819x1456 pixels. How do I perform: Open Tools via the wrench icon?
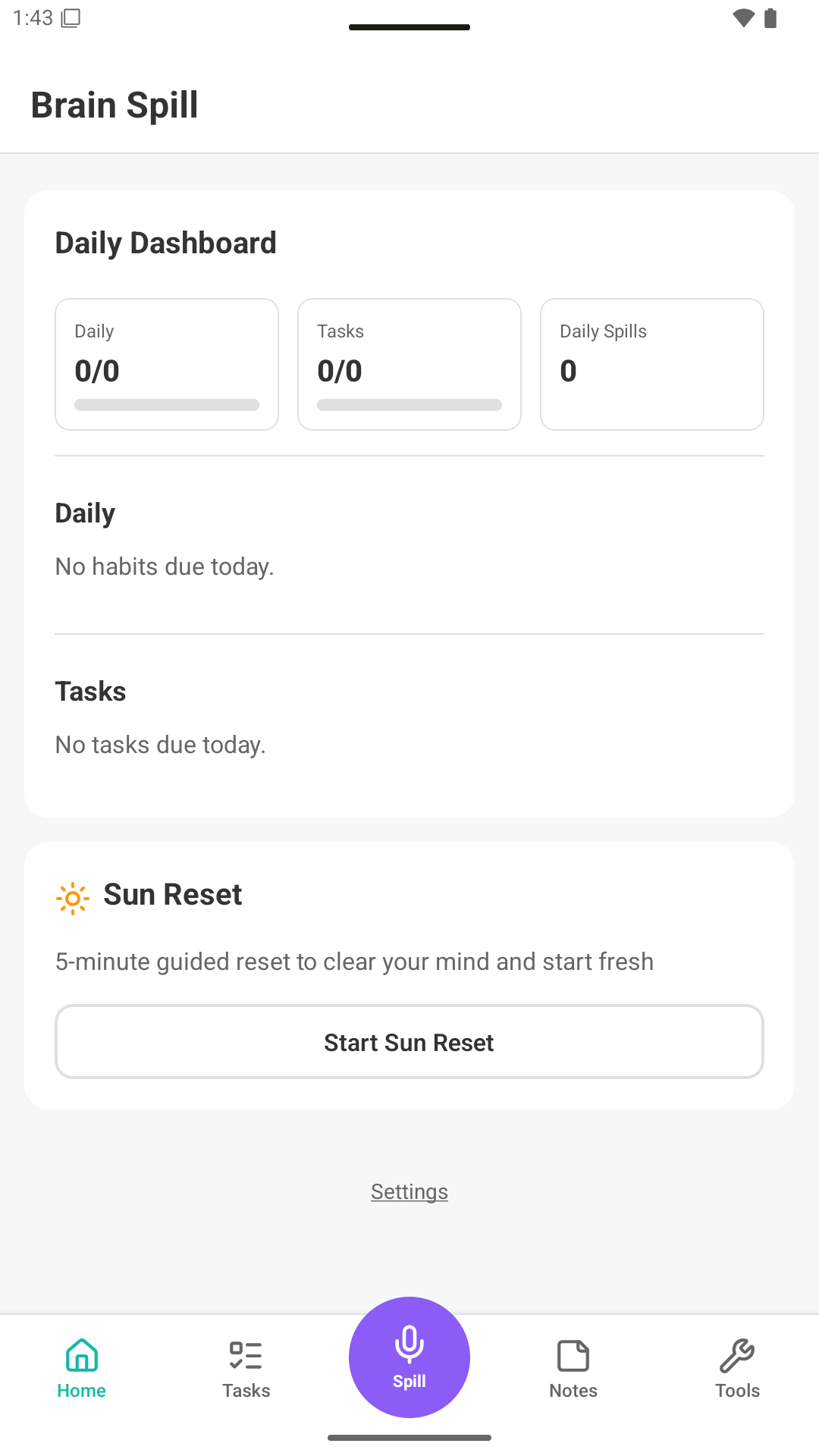[x=738, y=1355]
